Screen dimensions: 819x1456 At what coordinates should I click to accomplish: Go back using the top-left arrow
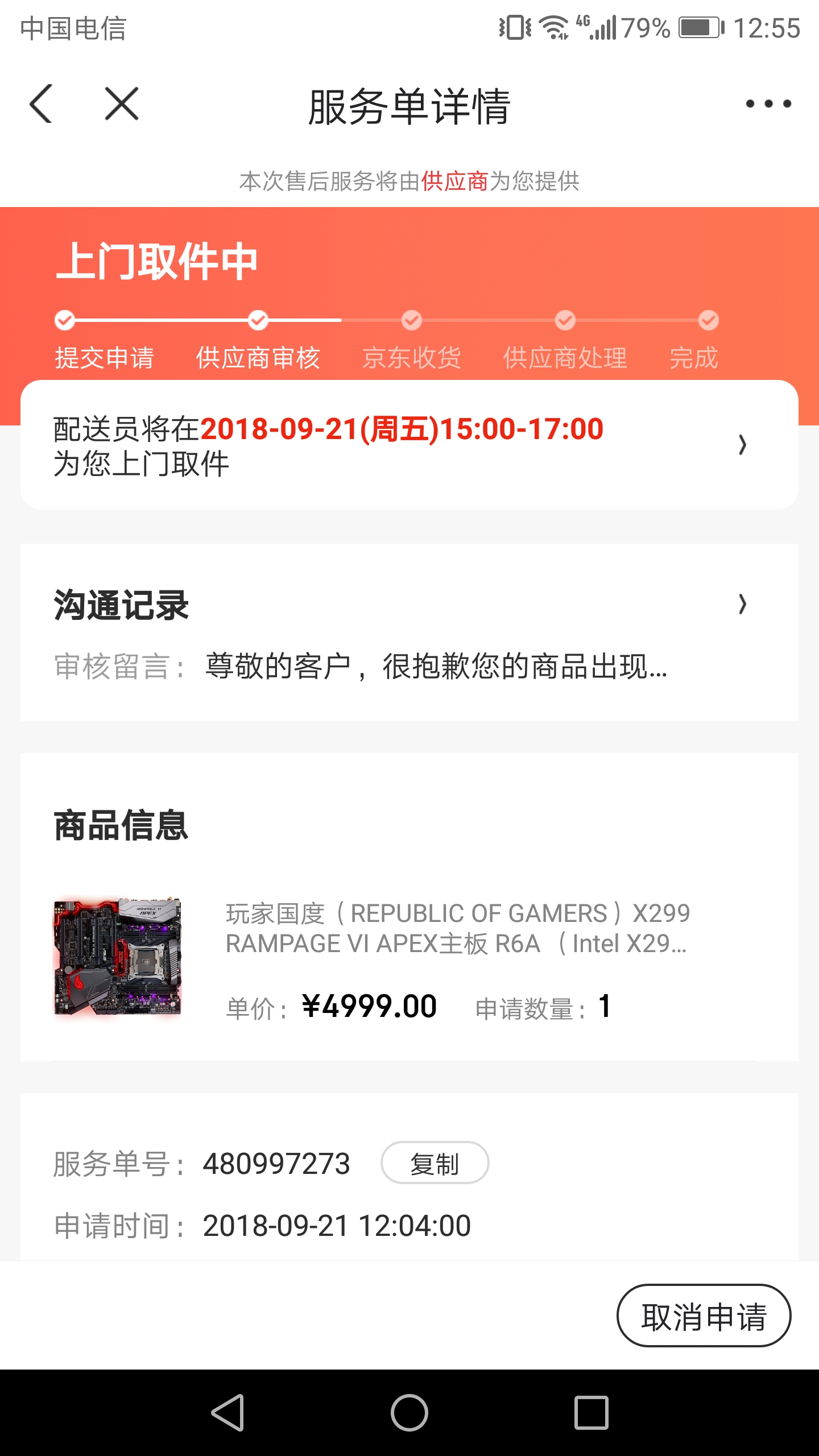[x=41, y=104]
